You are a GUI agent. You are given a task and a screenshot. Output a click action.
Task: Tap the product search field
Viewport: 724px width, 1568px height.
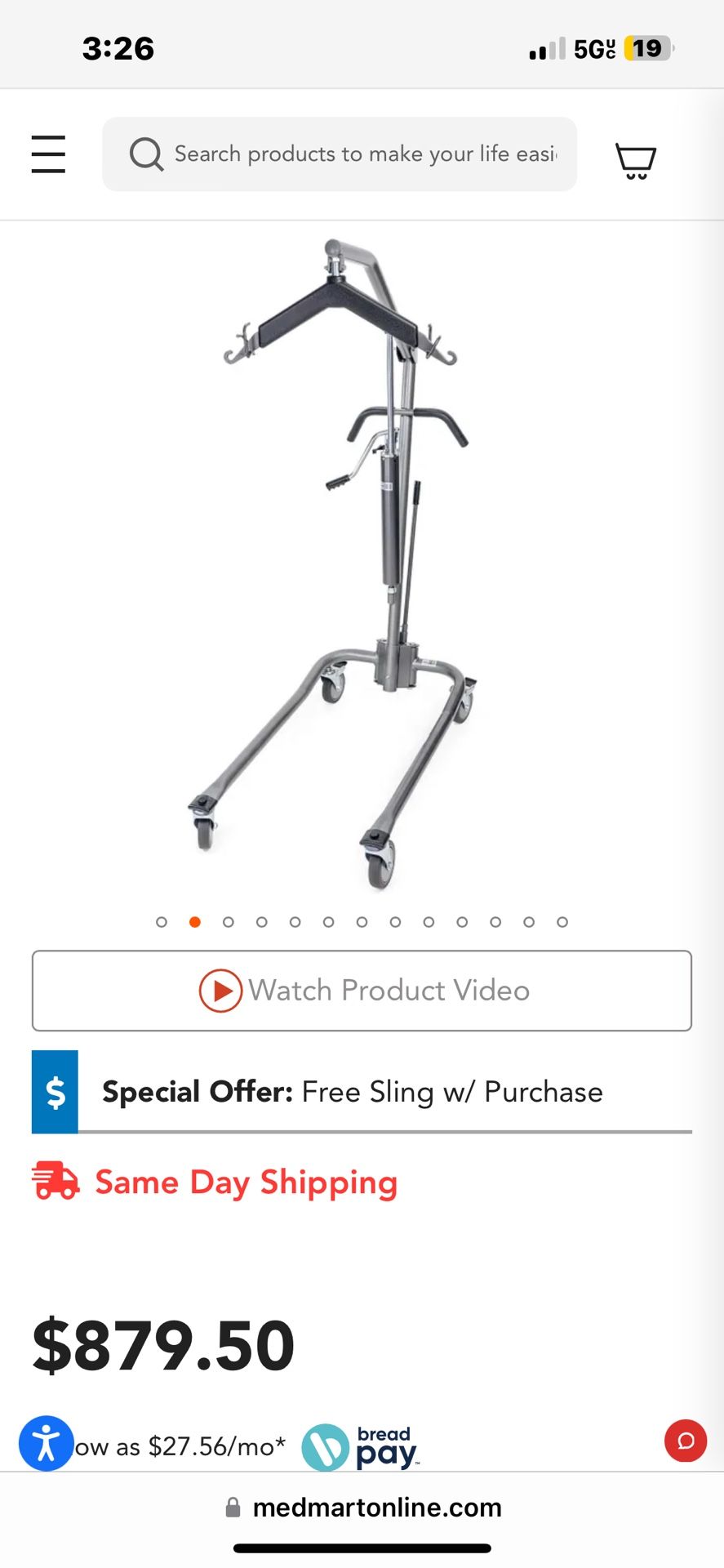(x=351, y=154)
